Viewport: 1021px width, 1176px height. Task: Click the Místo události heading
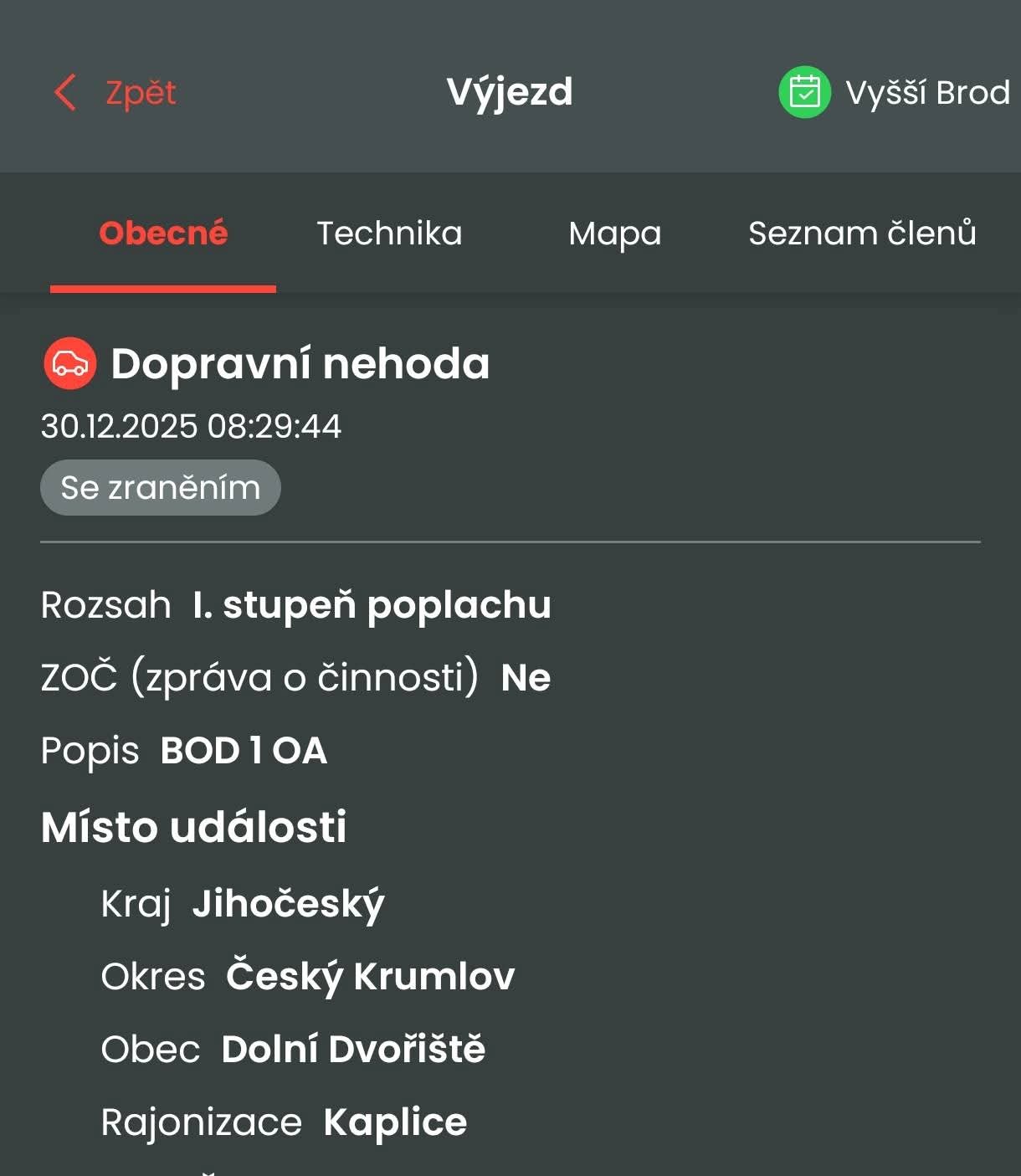(194, 828)
